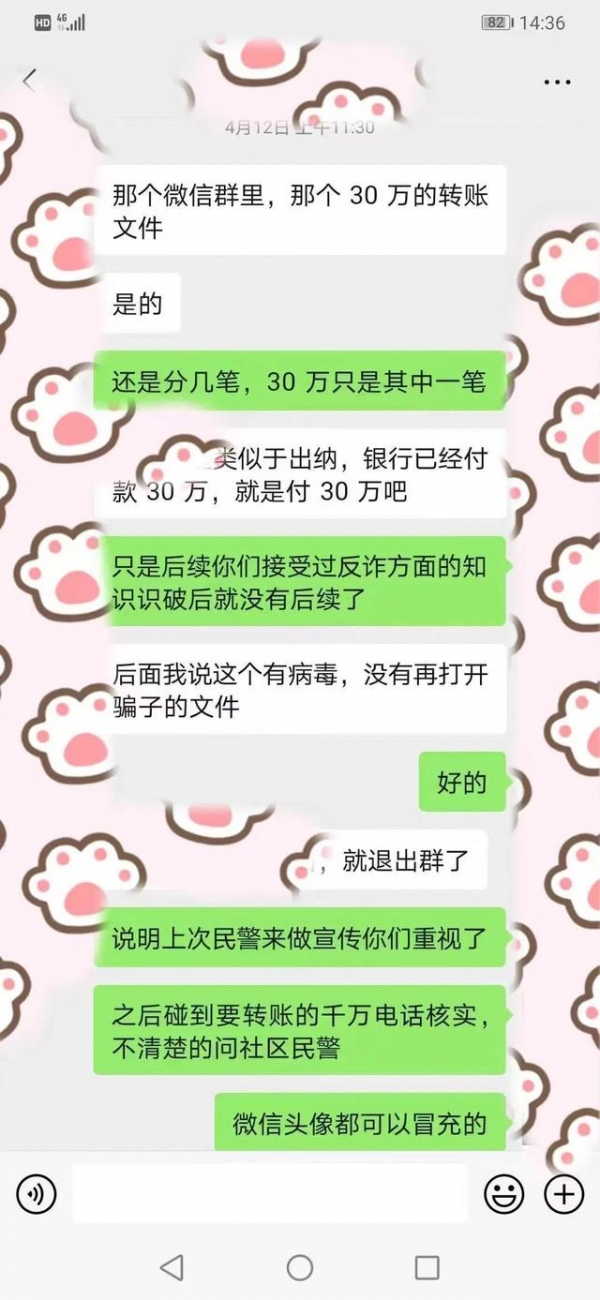600x1300 pixels.
Task: Open the chat overflow menu
Action: [x=557, y=82]
